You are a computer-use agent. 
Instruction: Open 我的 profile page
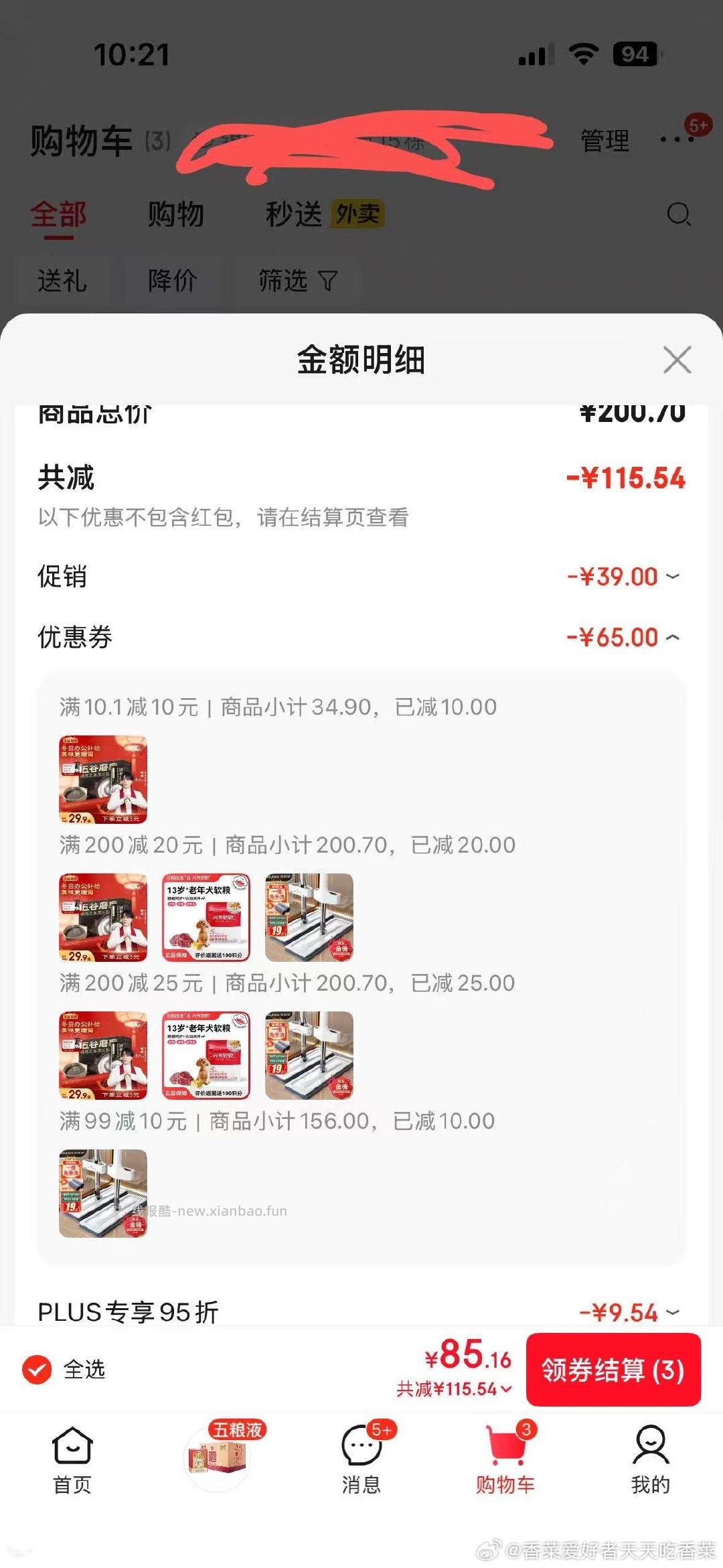pos(650,1467)
